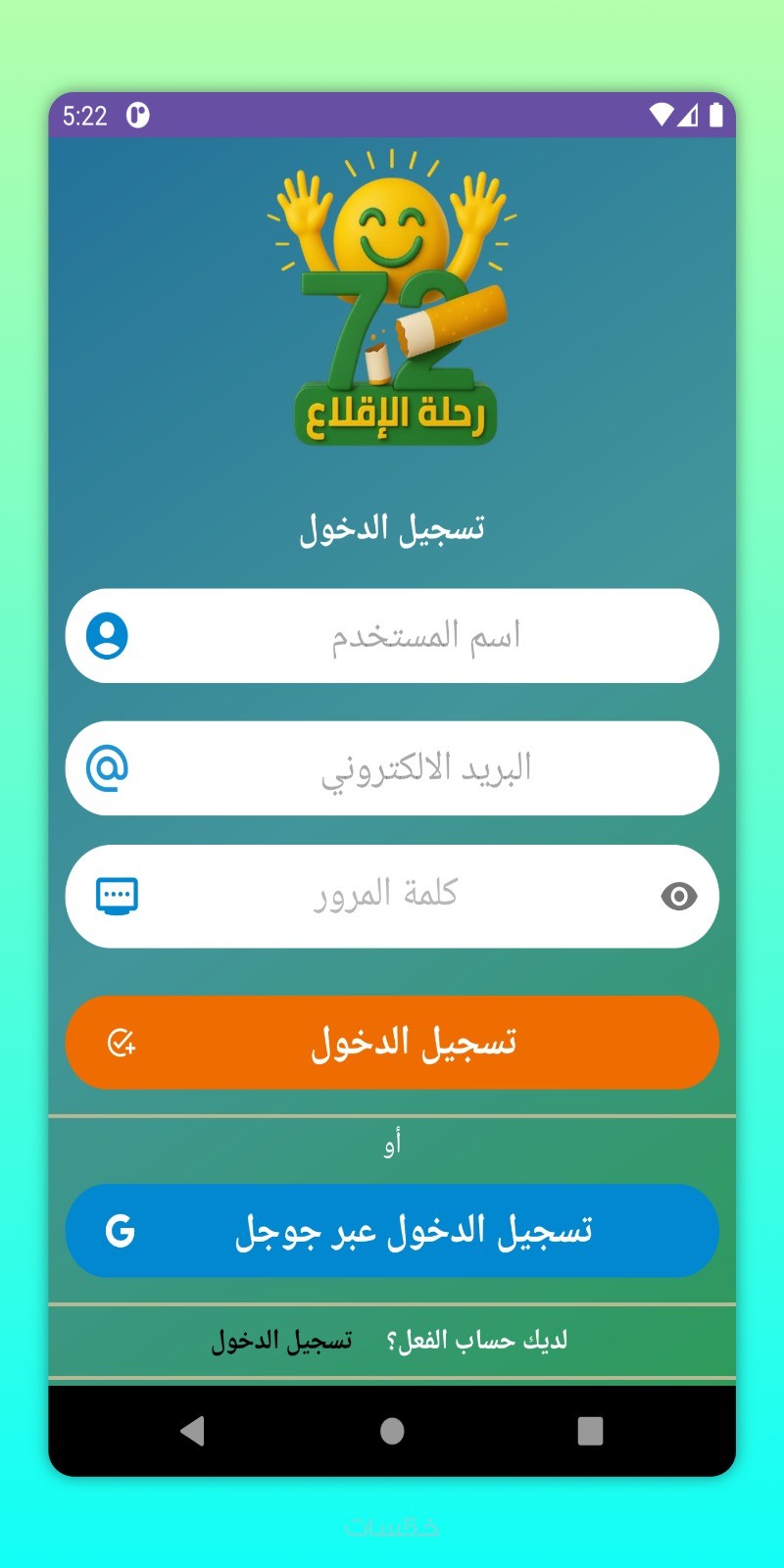Image resolution: width=784 pixels, height=1568 pixels.
Task: Open the تسجيل الدخول link at the bottom
Action: tap(281, 1341)
